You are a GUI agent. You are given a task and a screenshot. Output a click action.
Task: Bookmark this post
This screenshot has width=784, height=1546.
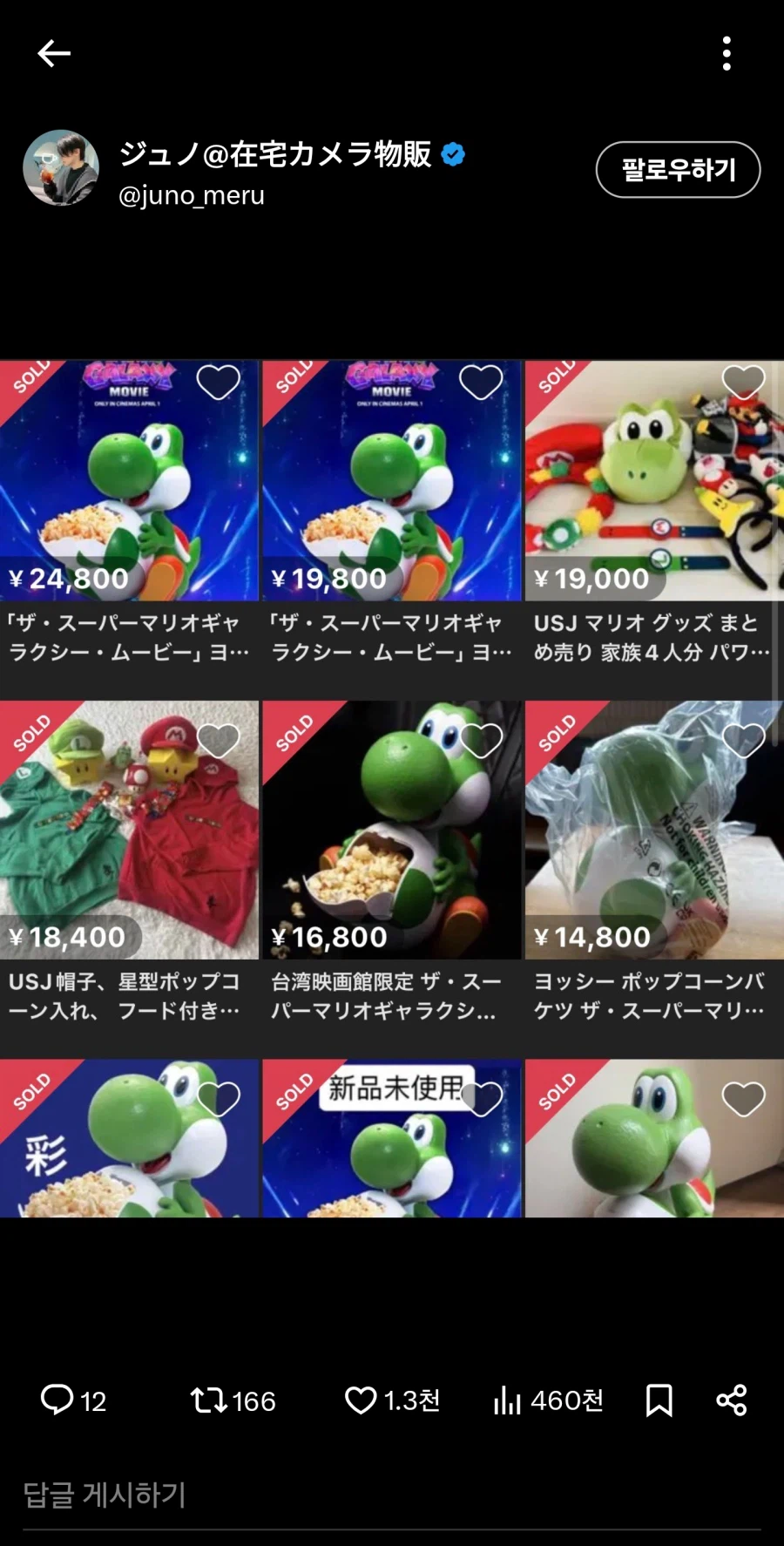pos(659,1400)
